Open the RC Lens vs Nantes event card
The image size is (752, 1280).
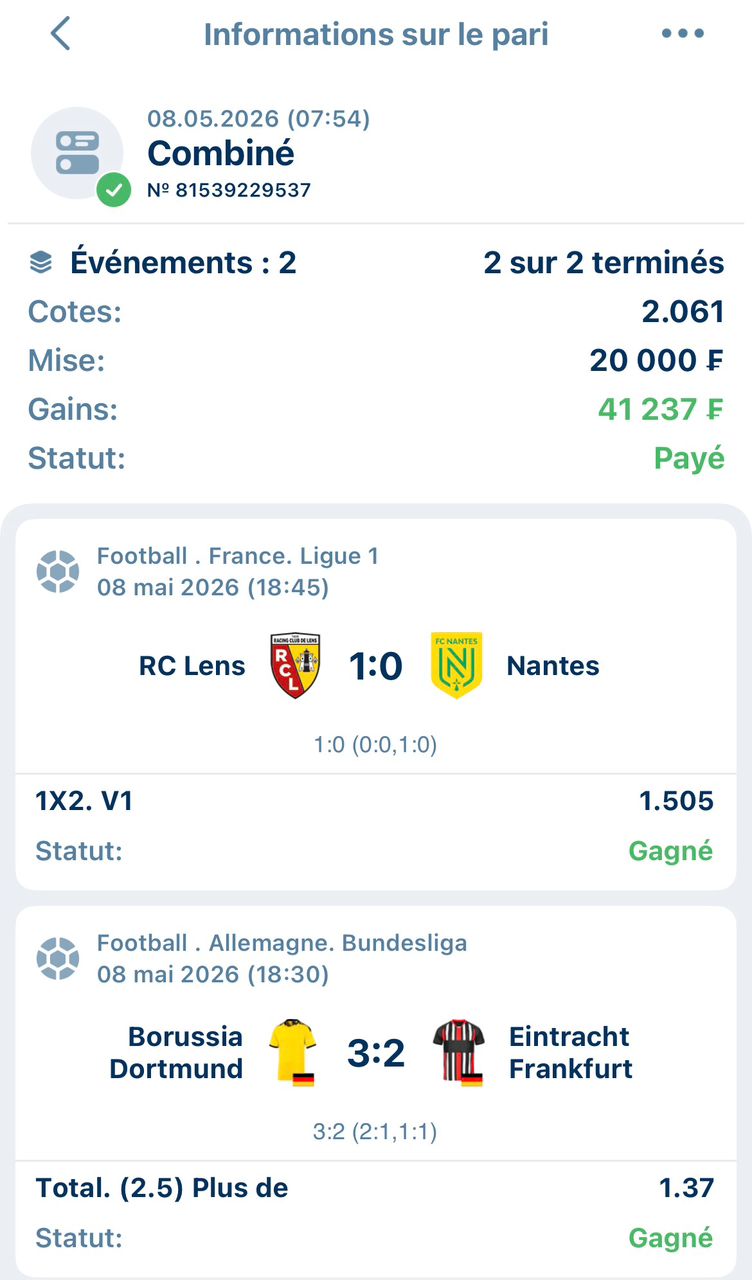(x=376, y=704)
